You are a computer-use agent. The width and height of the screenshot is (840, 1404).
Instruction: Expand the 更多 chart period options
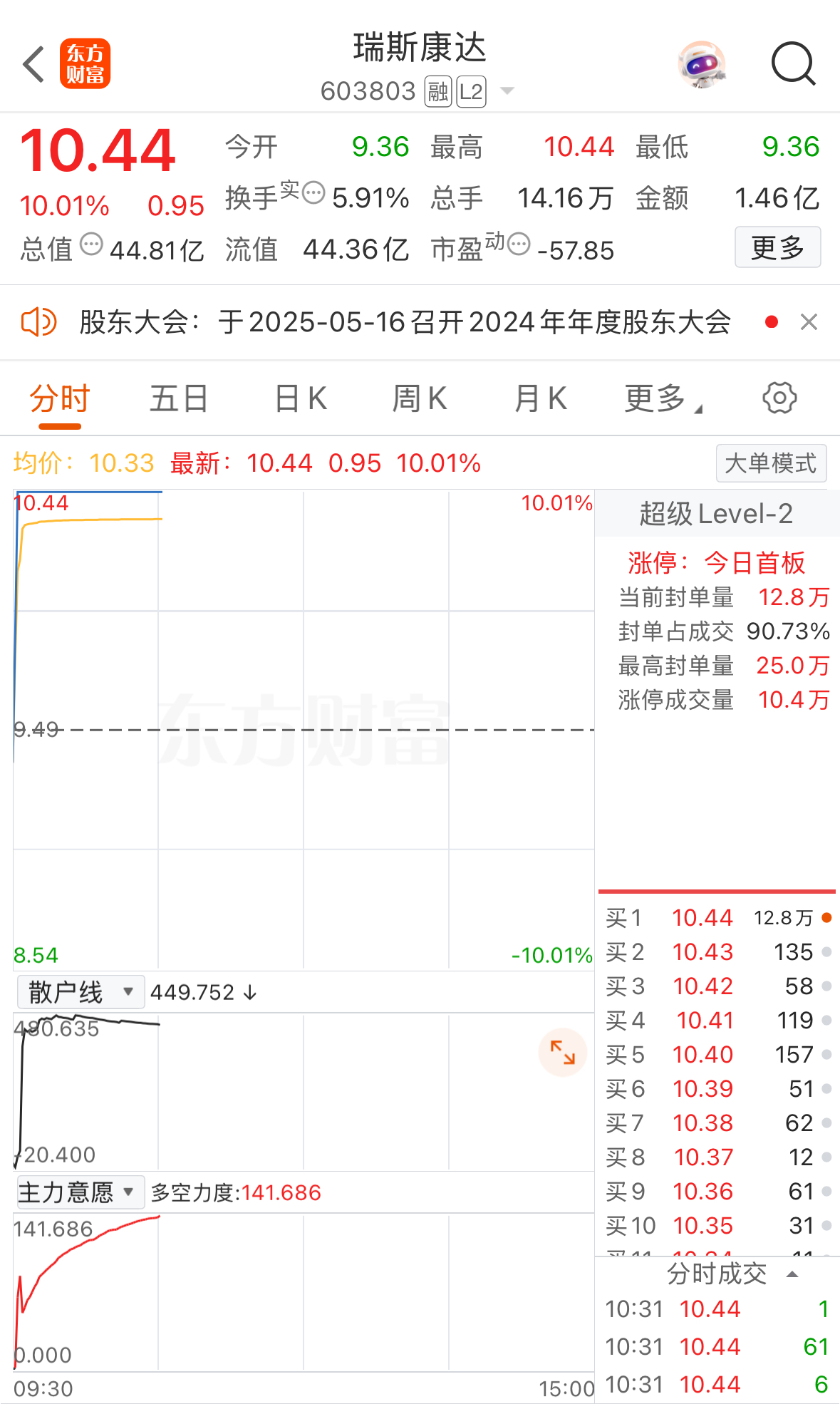(663, 398)
